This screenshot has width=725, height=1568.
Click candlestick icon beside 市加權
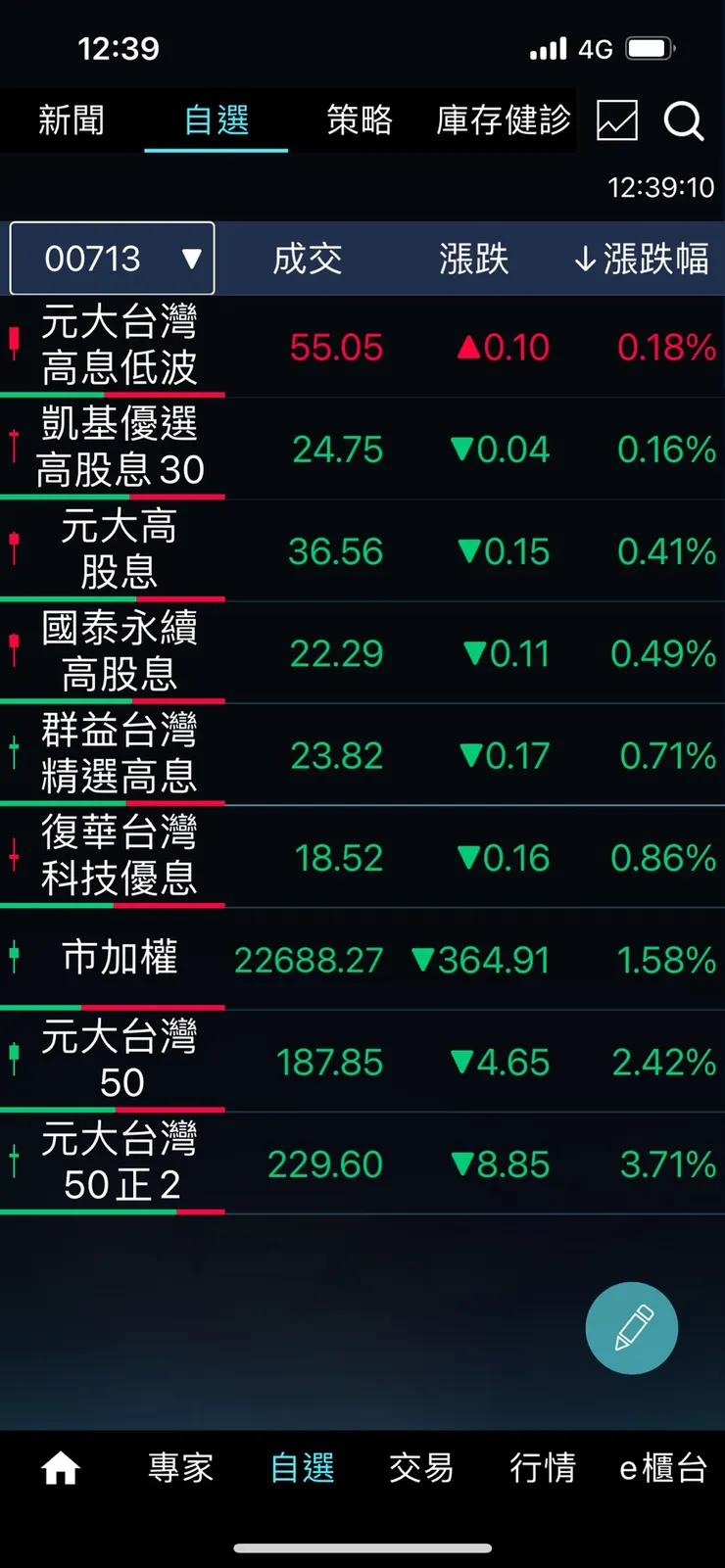12,959
